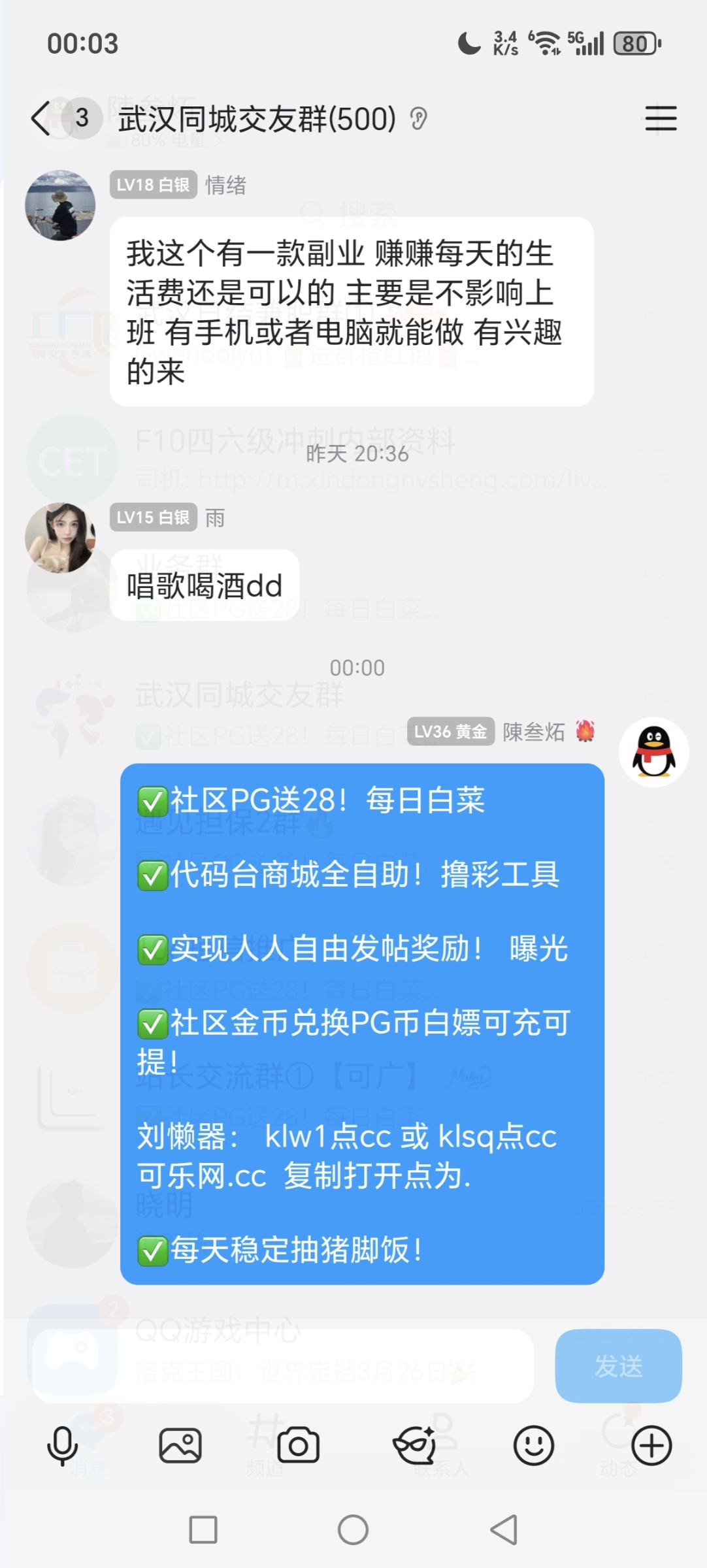Launch the camera icon
The width and height of the screenshot is (707, 1568).
pos(298,1445)
